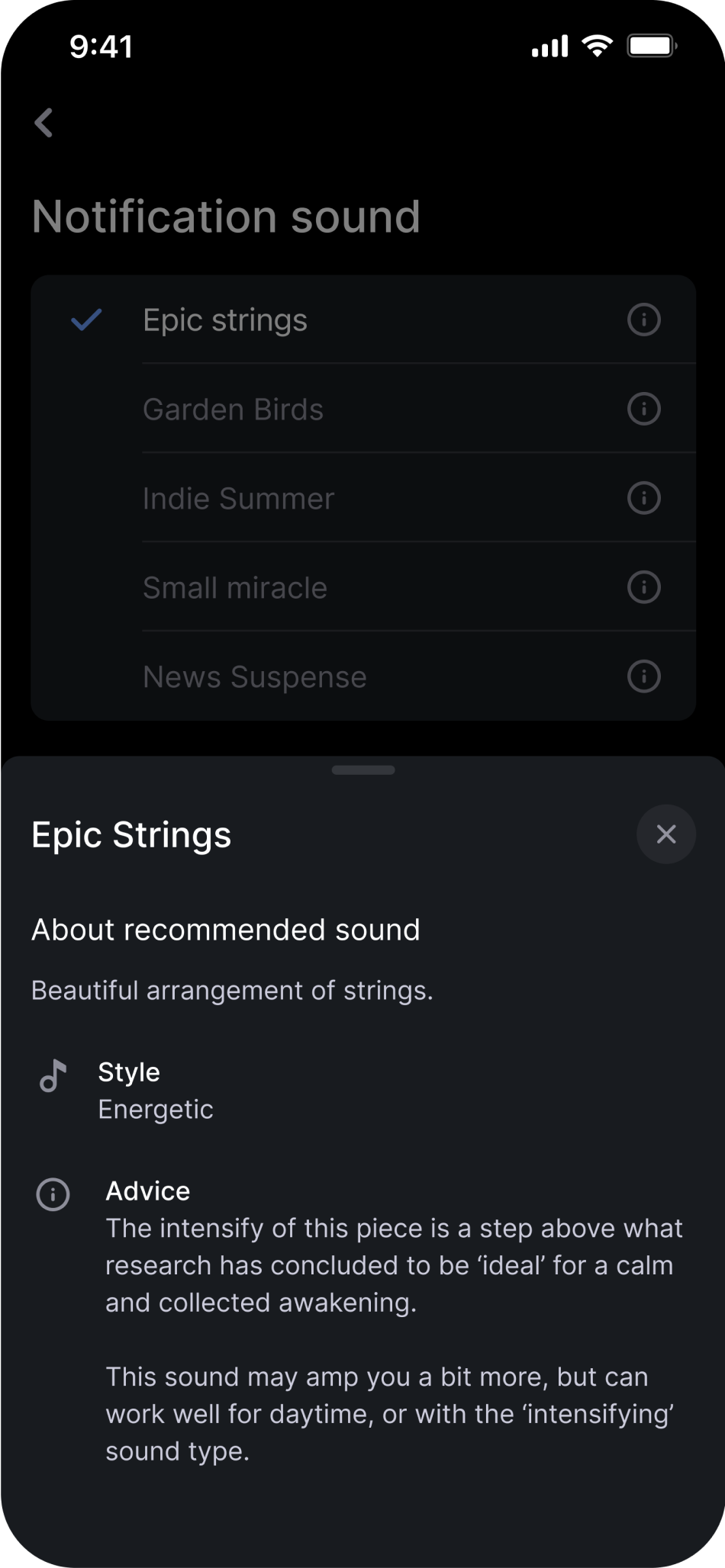Viewport: 725px width, 1568px height.
Task: Select the Epic strings sound row
Action: (224, 320)
